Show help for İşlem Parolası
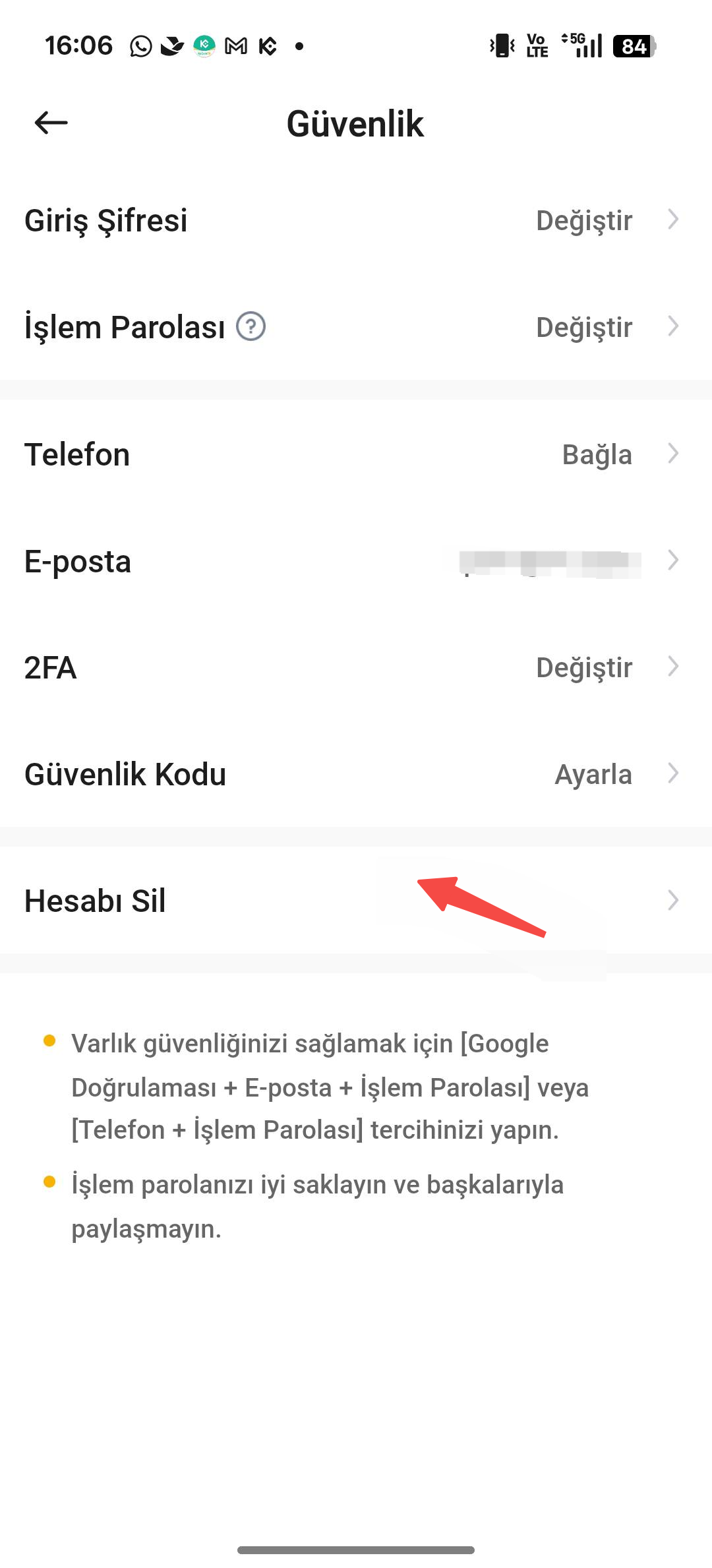 [251, 326]
